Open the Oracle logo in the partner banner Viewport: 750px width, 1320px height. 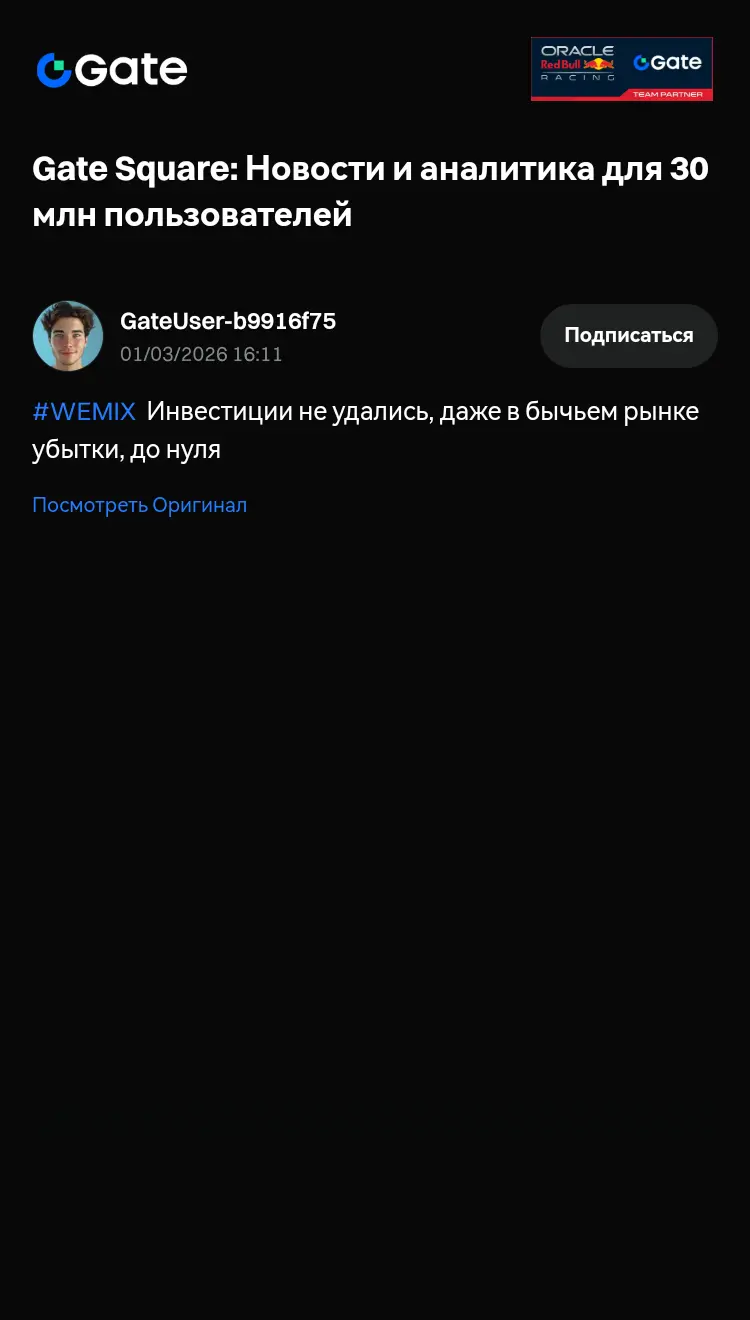tap(576, 51)
